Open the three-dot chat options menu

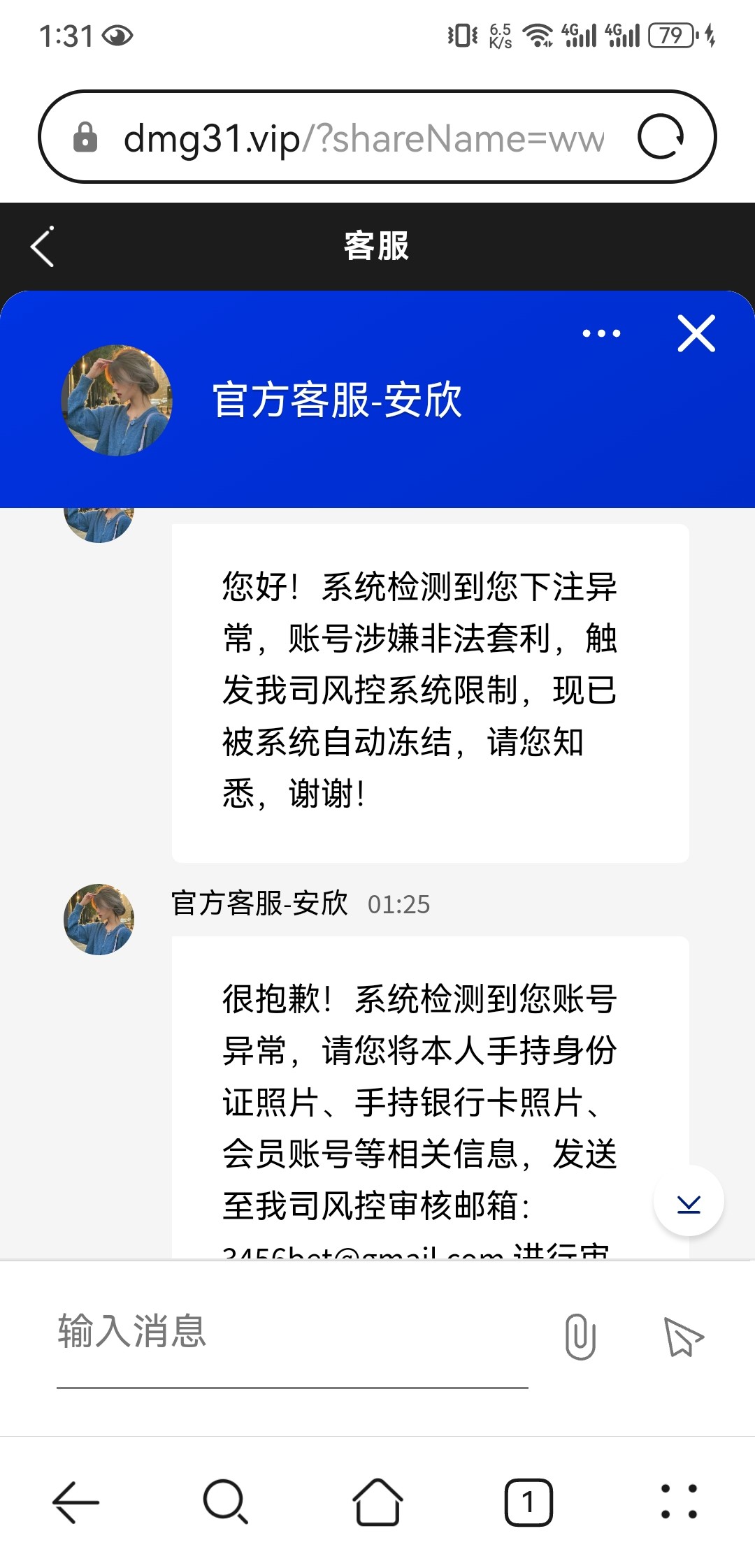pos(601,333)
